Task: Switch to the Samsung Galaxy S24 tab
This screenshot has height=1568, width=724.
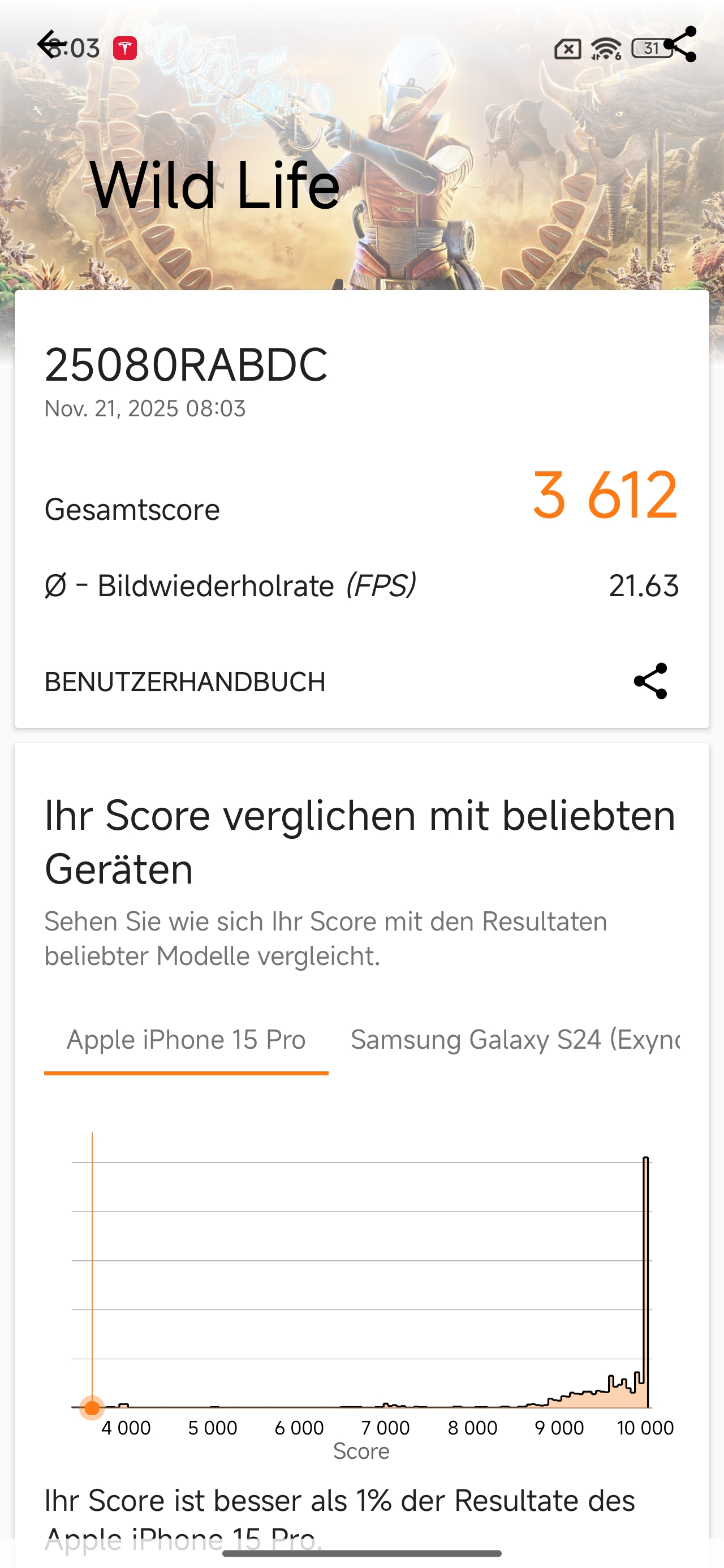Action: click(515, 1040)
